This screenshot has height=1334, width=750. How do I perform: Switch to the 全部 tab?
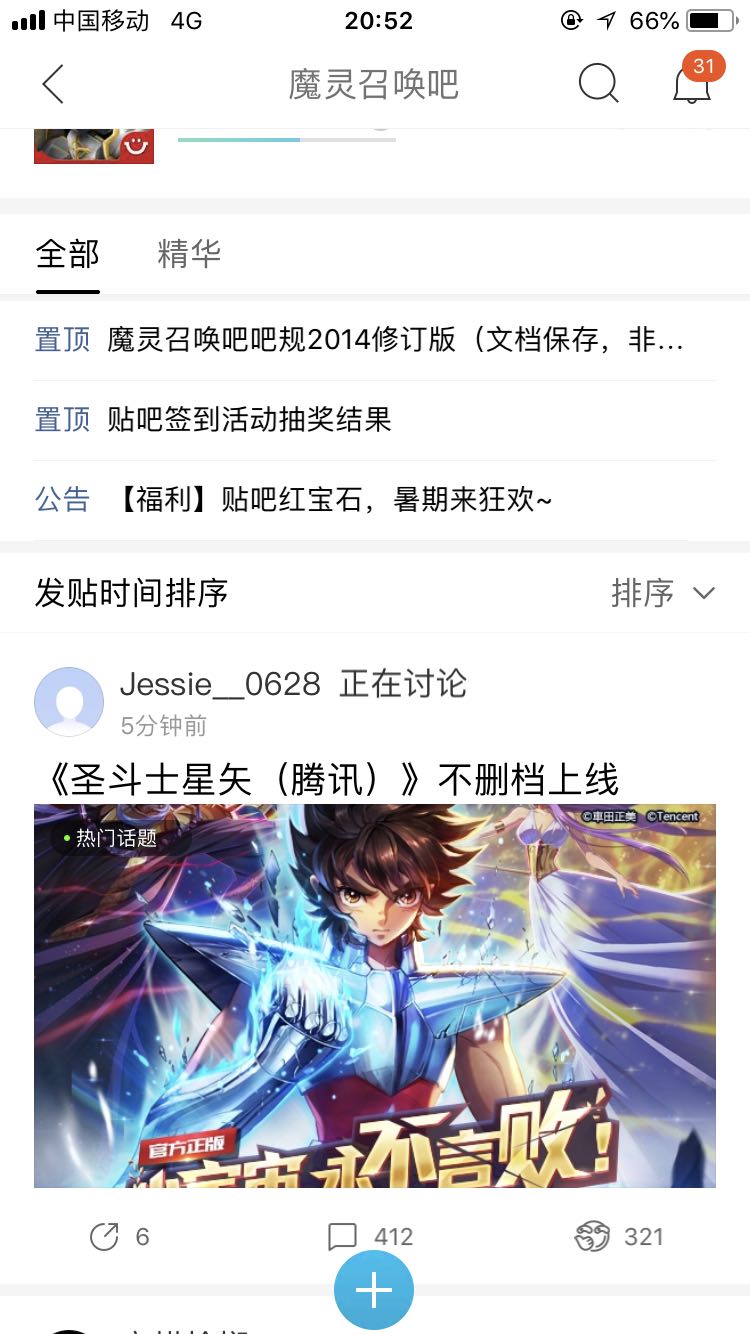pyautogui.click(x=67, y=254)
